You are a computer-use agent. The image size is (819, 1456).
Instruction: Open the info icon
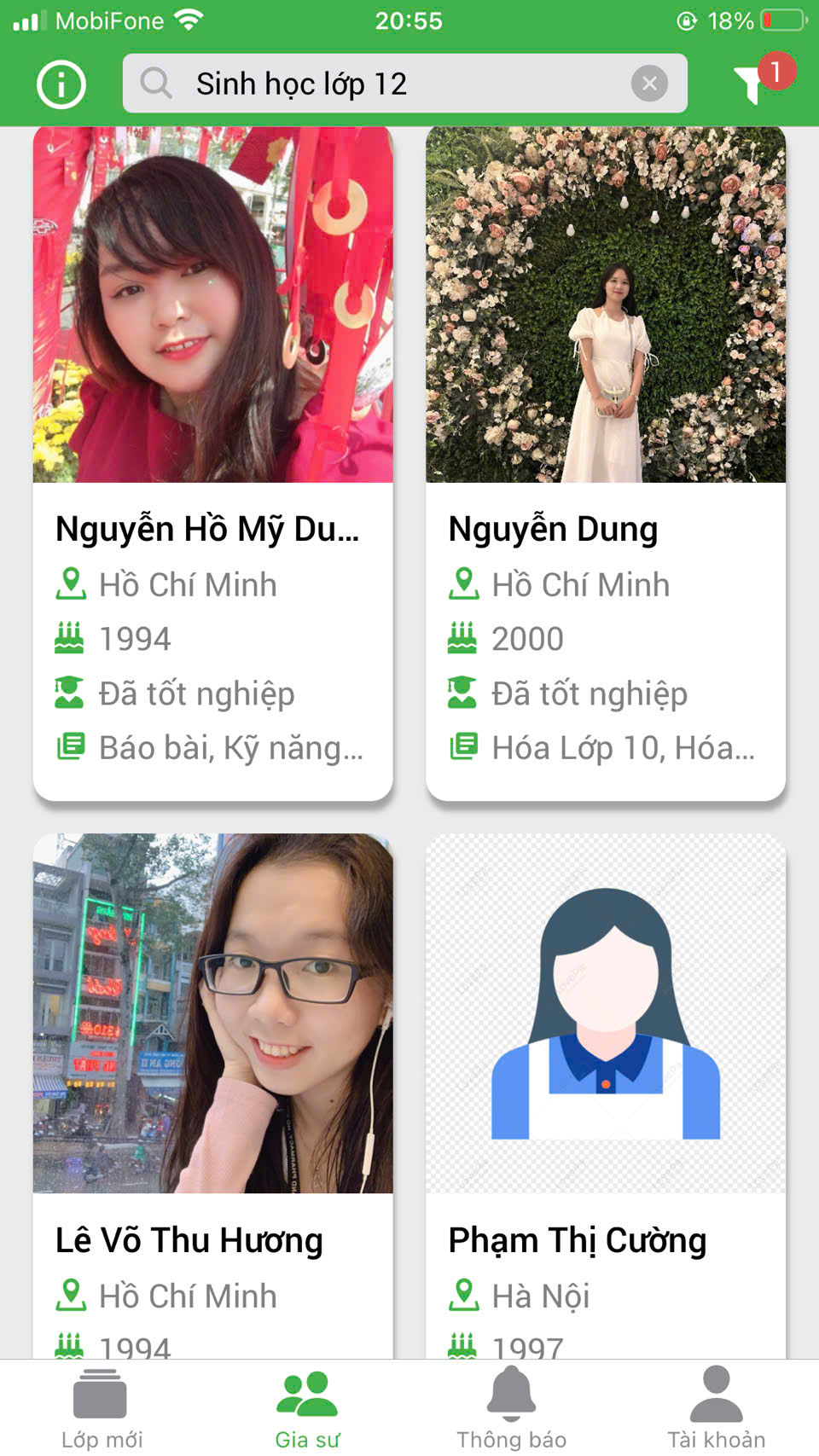pyautogui.click(x=61, y=84)
